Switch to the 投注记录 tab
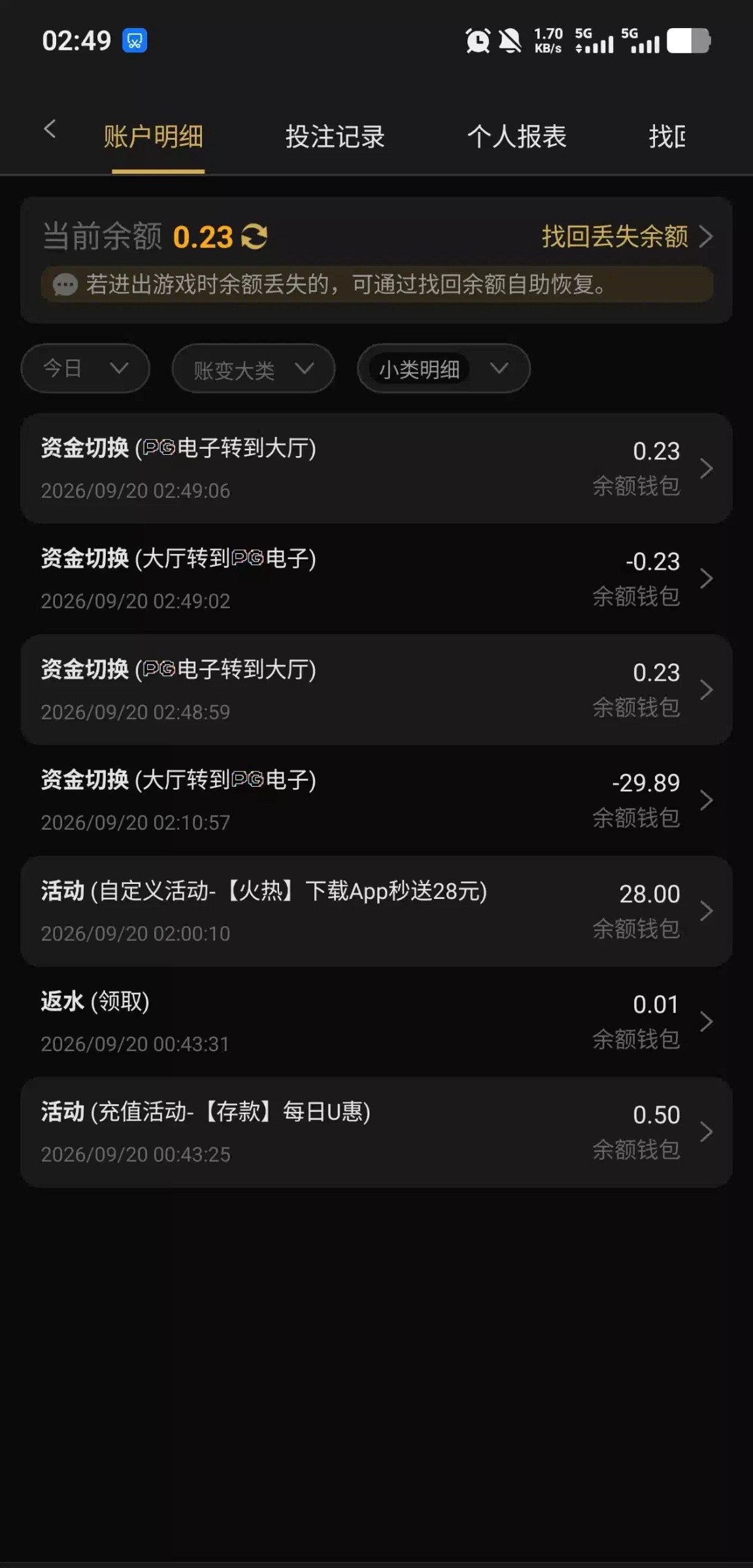Viewport: 753px width, 1568px height. point(335,137)
